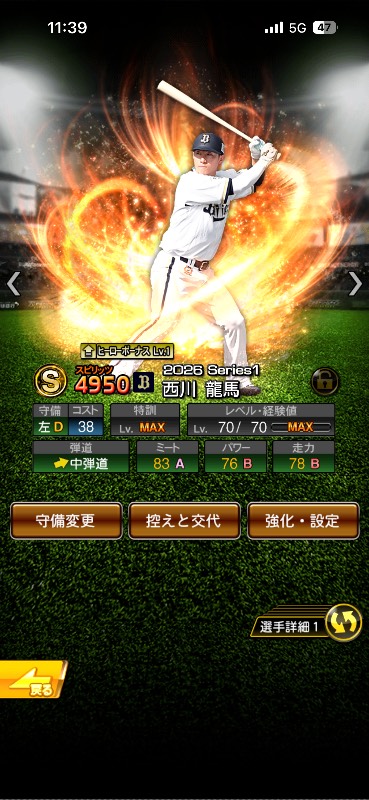
Task: Show the next player with right arrow
Action: pyautogui.click(x=355, y=284)
